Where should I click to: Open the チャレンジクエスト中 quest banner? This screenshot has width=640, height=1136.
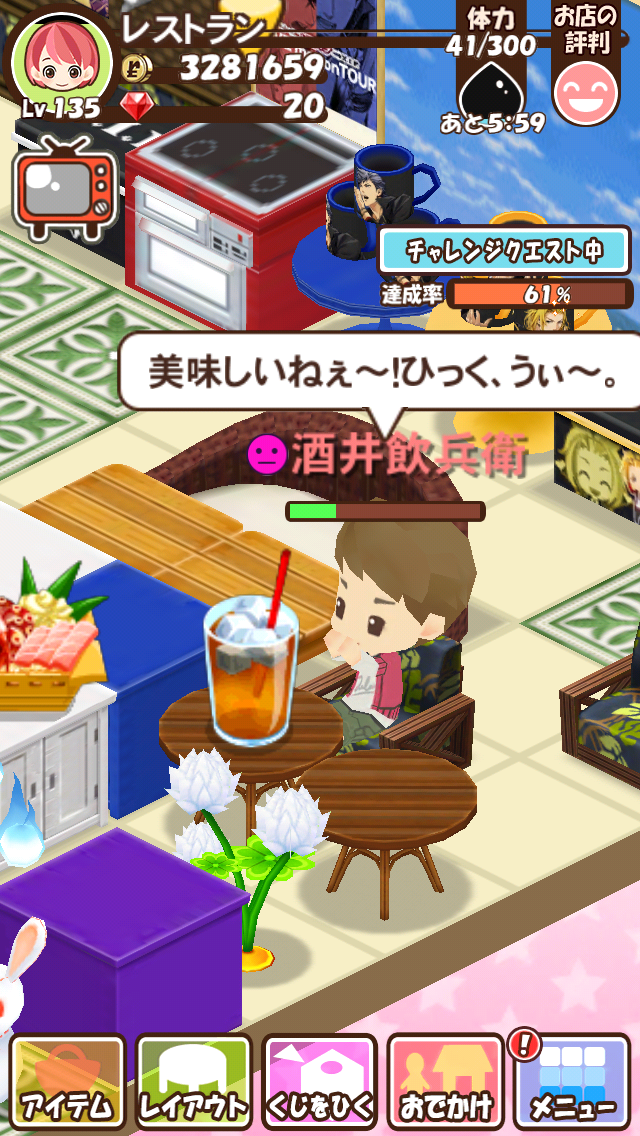pyautogui.click(x=504, y=250)
